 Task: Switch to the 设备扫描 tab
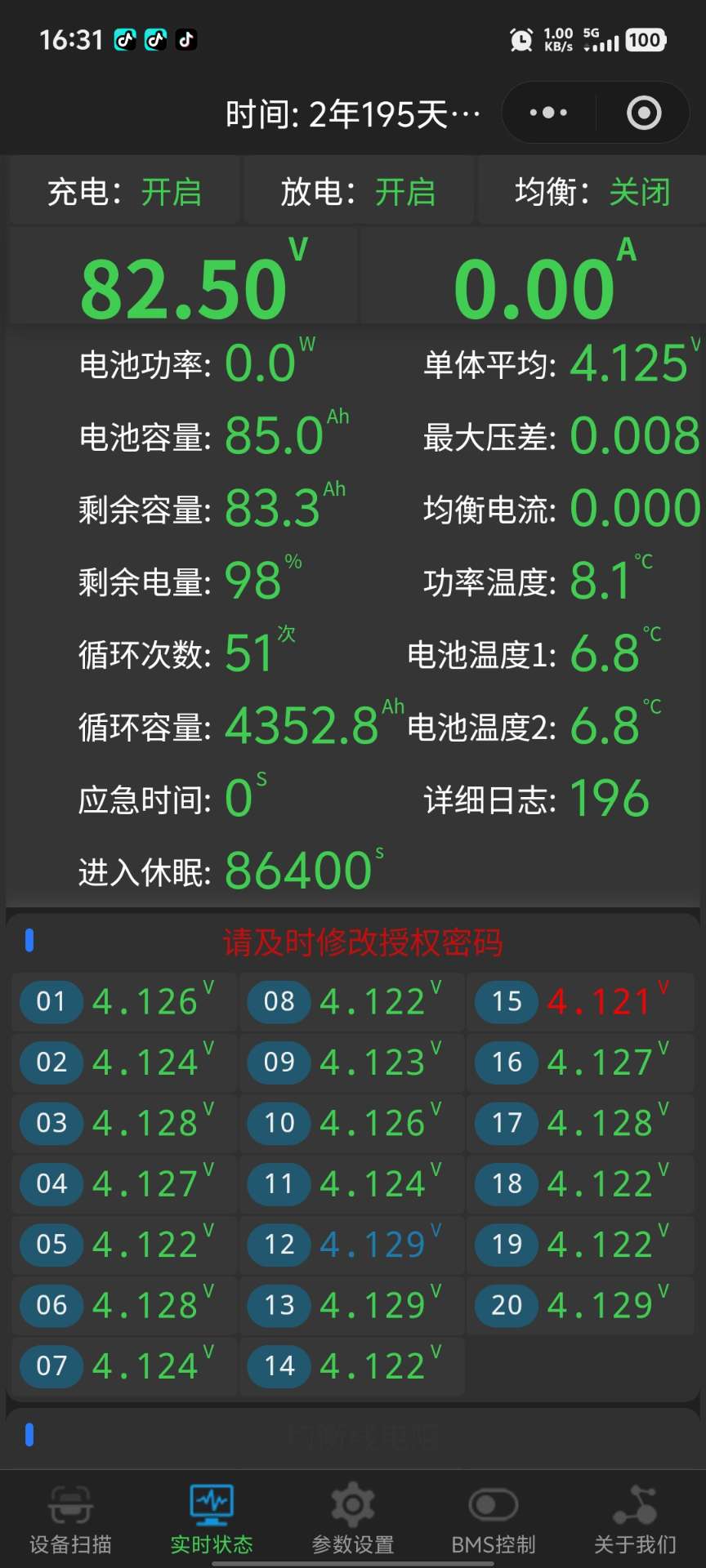click(70, 1521)
